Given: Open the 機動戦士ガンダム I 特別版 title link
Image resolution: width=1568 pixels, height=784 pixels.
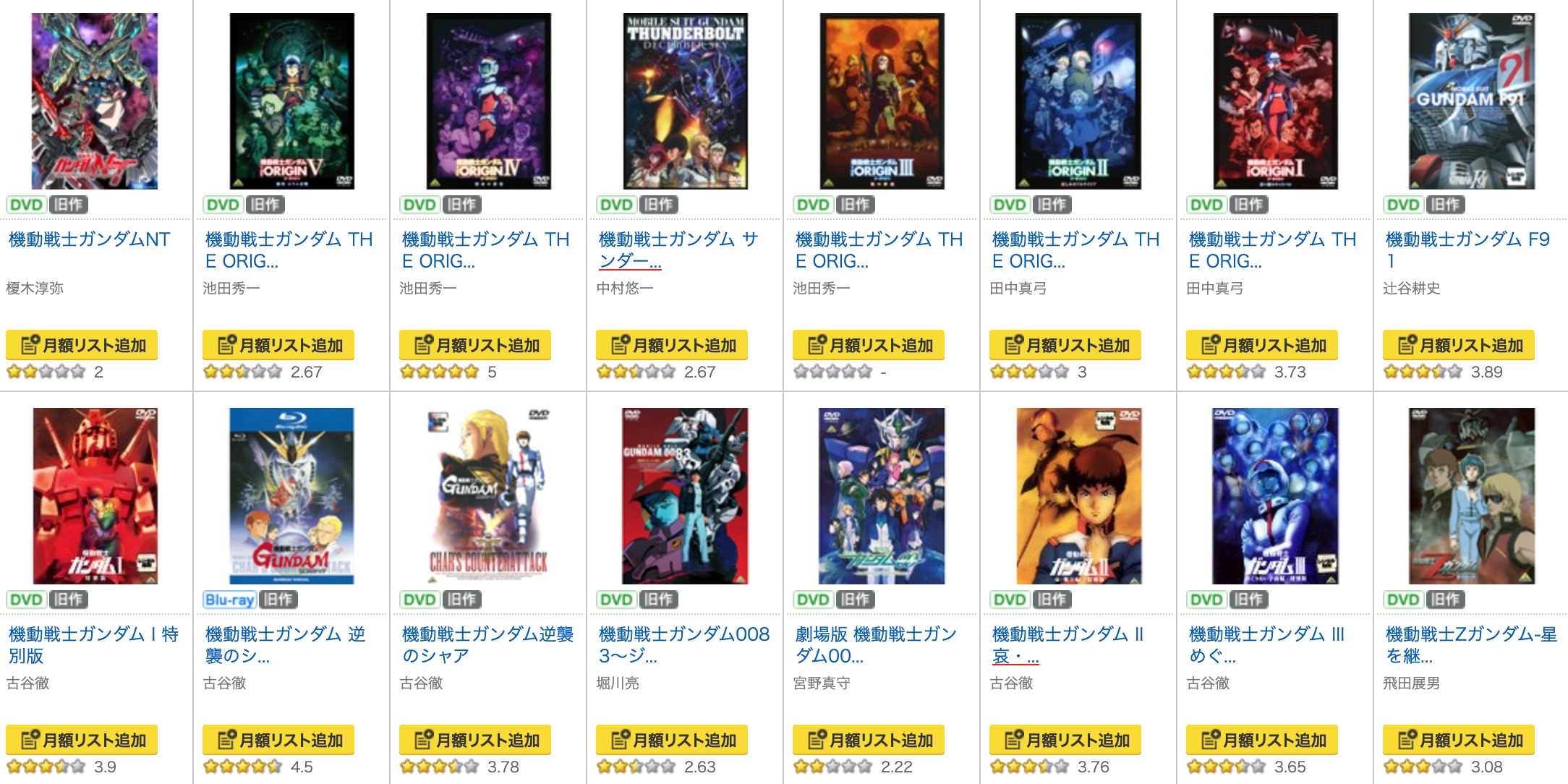Looking at the screenshot, I should (x=93, y=644).
